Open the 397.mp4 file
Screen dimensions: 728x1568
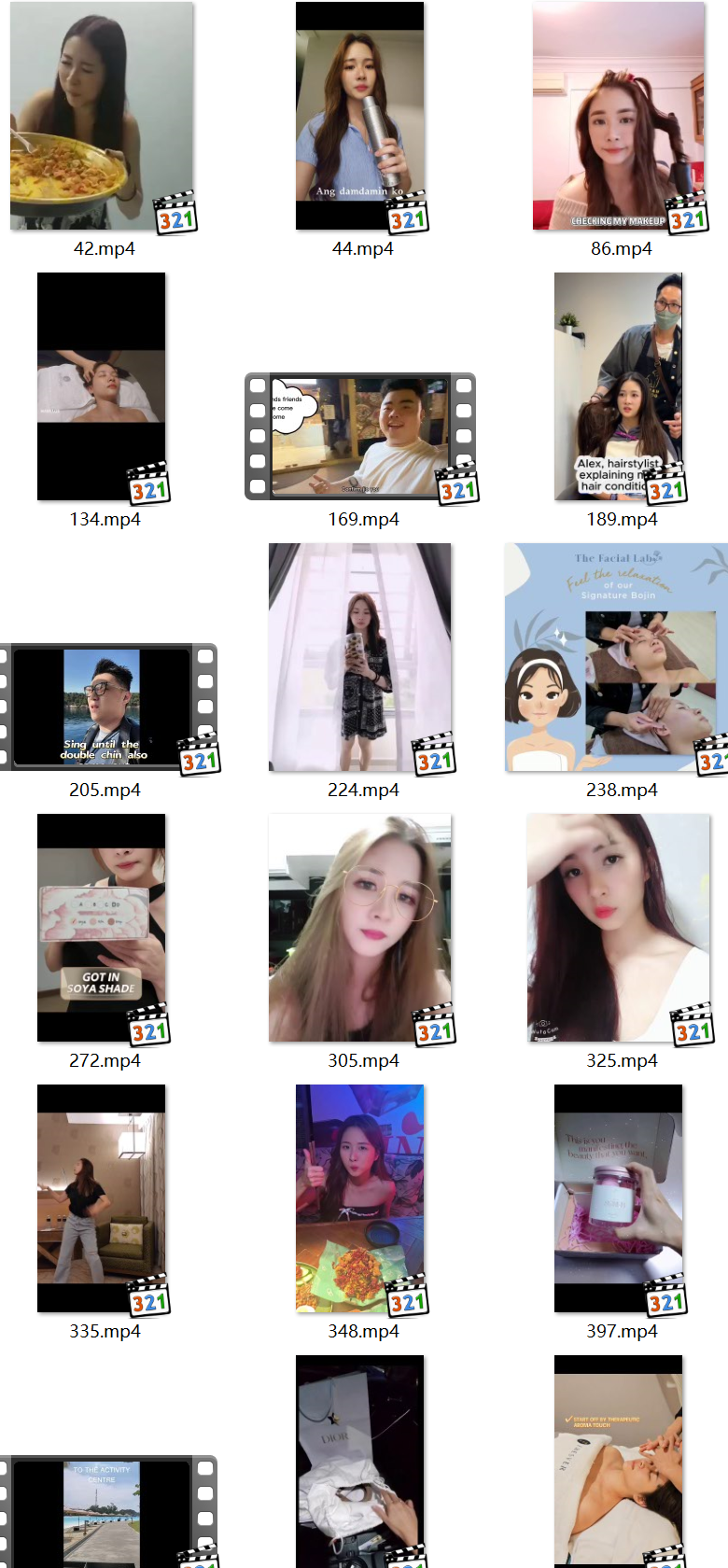[x=618, y=1198]
